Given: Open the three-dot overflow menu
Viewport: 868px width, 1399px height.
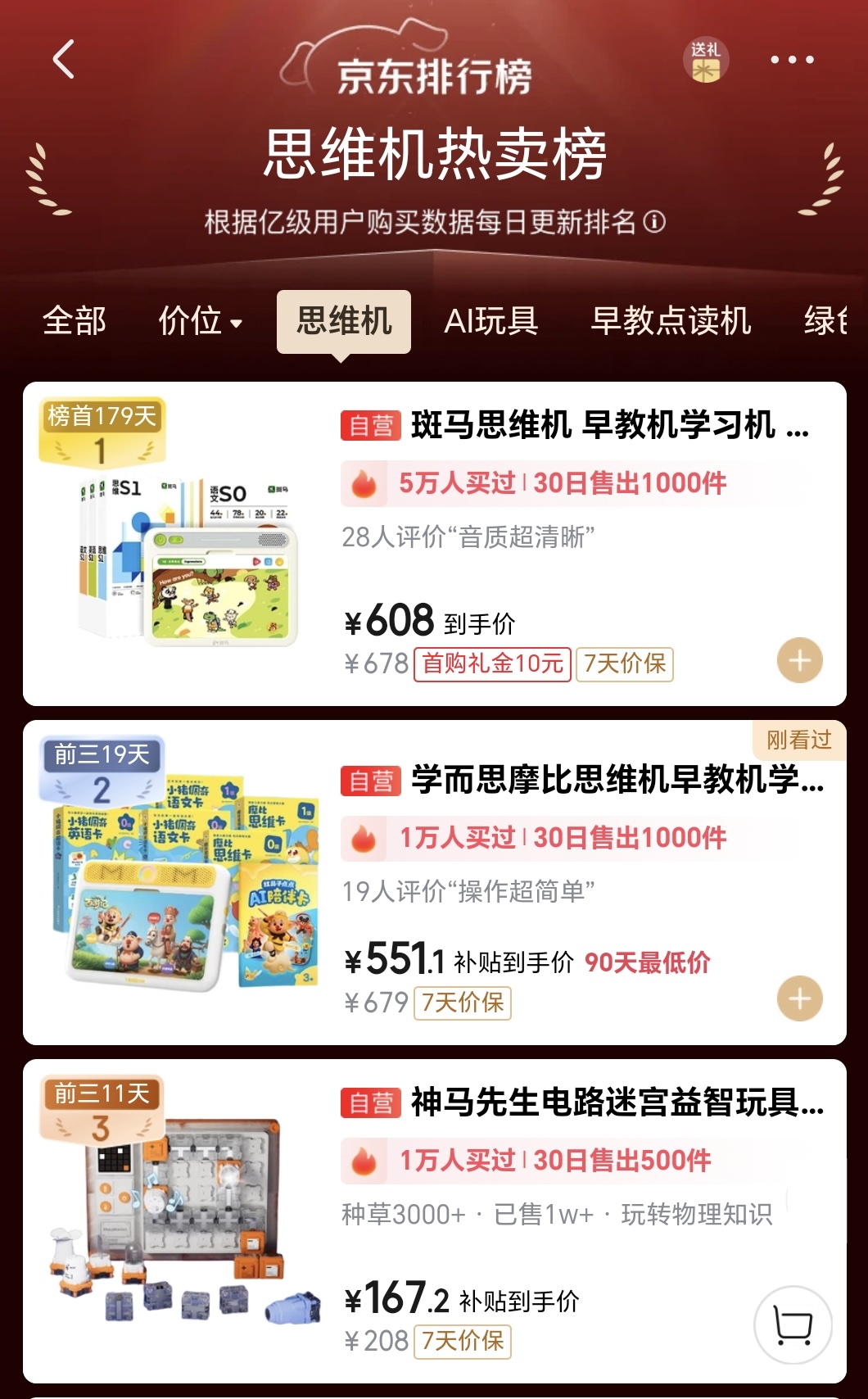Looking at the screenshot, I should [x=792, y=60].
